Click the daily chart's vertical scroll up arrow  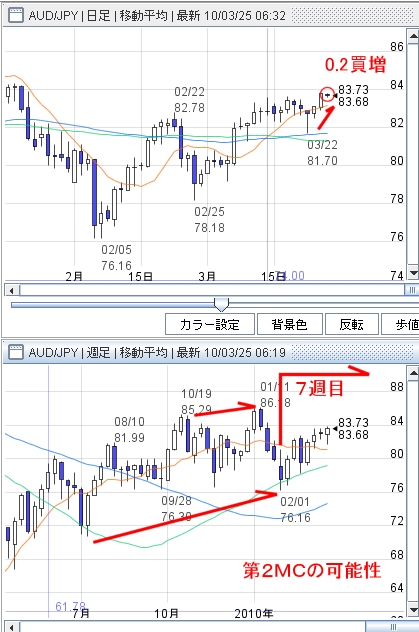tap(413, 36)
